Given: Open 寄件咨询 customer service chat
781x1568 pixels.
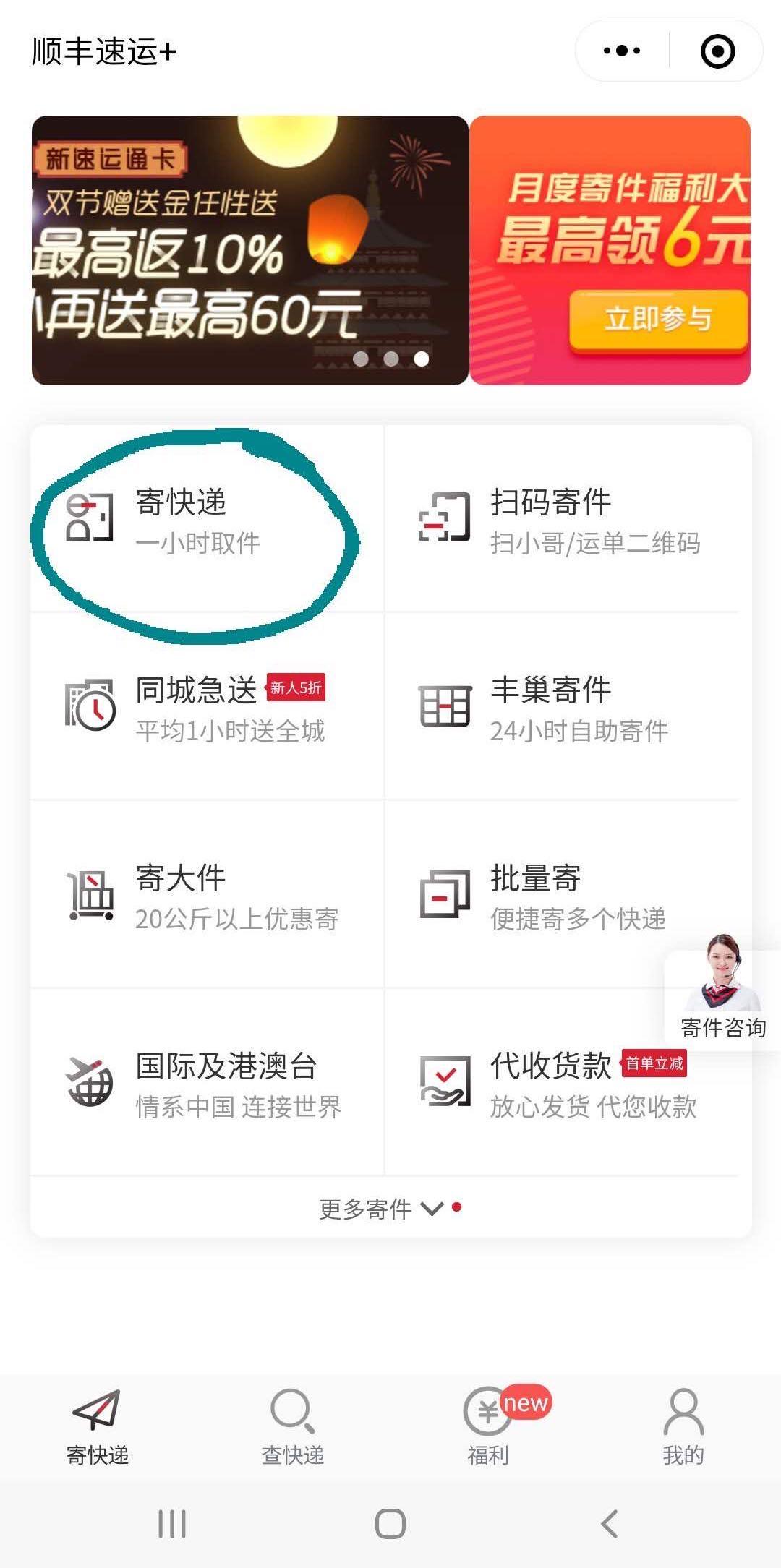Looking at the screenshot, I should click(x=722, y=990).
